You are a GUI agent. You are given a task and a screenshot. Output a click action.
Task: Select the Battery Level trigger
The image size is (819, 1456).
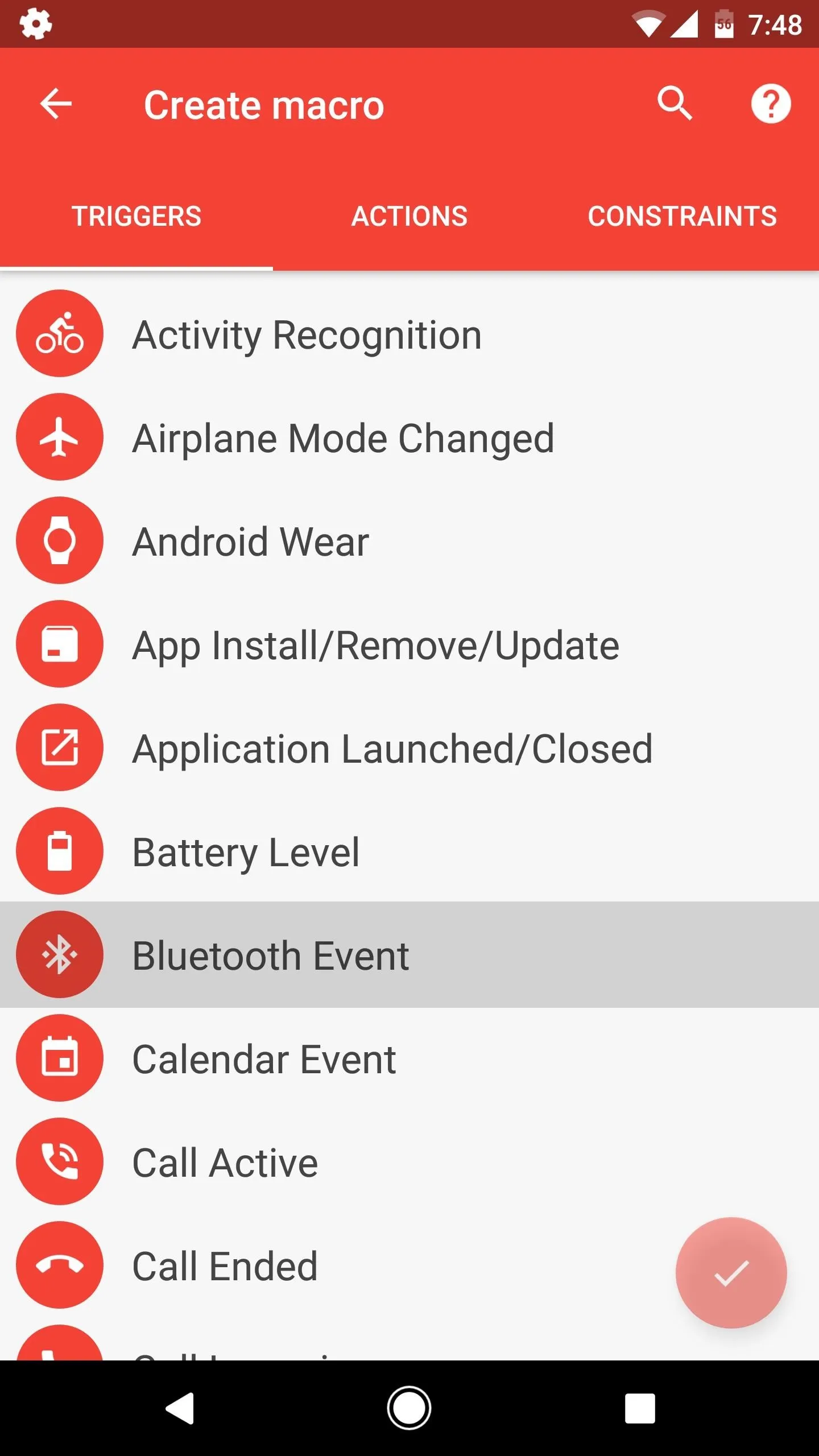click(x=409, y=851)
